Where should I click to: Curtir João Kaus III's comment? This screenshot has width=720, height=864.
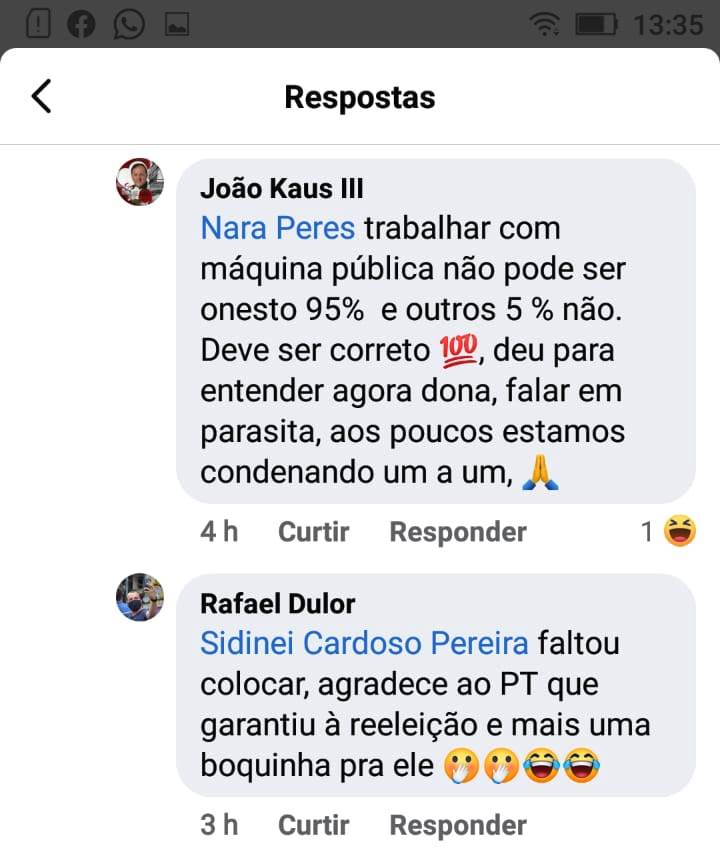pos(313,532)
